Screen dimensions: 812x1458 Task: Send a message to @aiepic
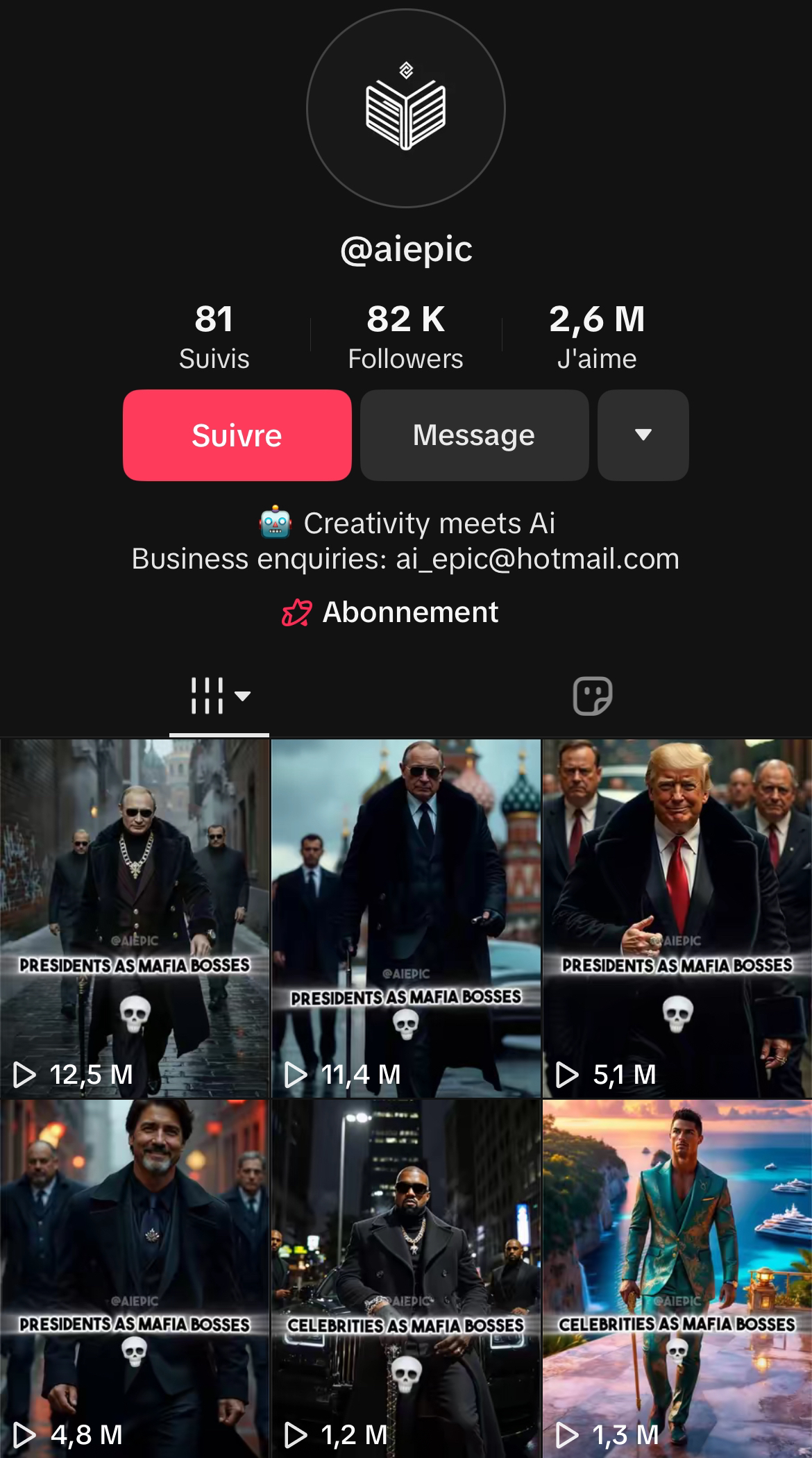(x=474, y=435)
